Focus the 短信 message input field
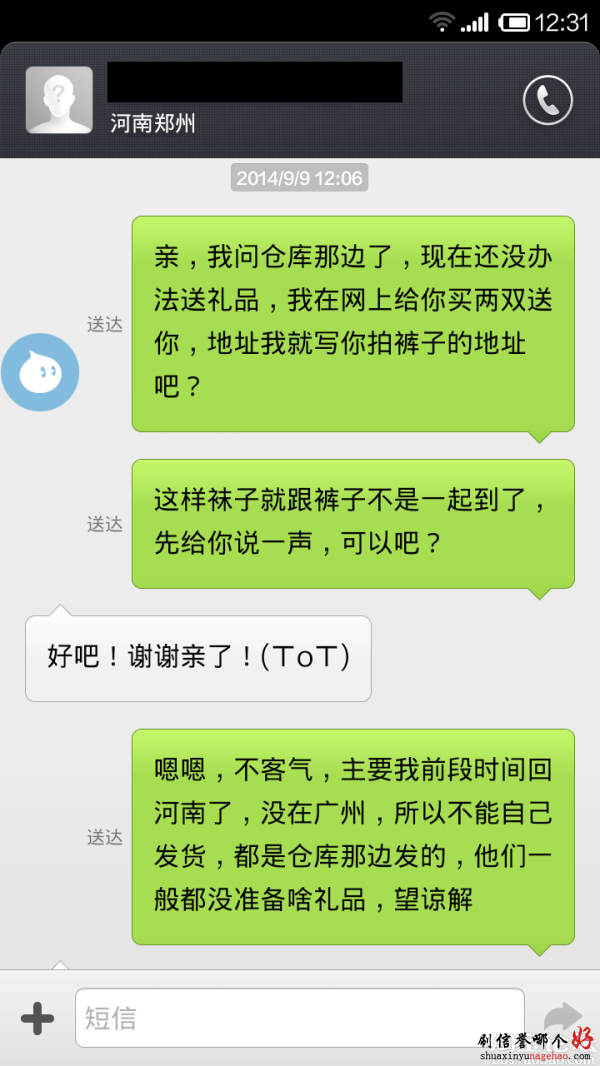 point(300,1018)
